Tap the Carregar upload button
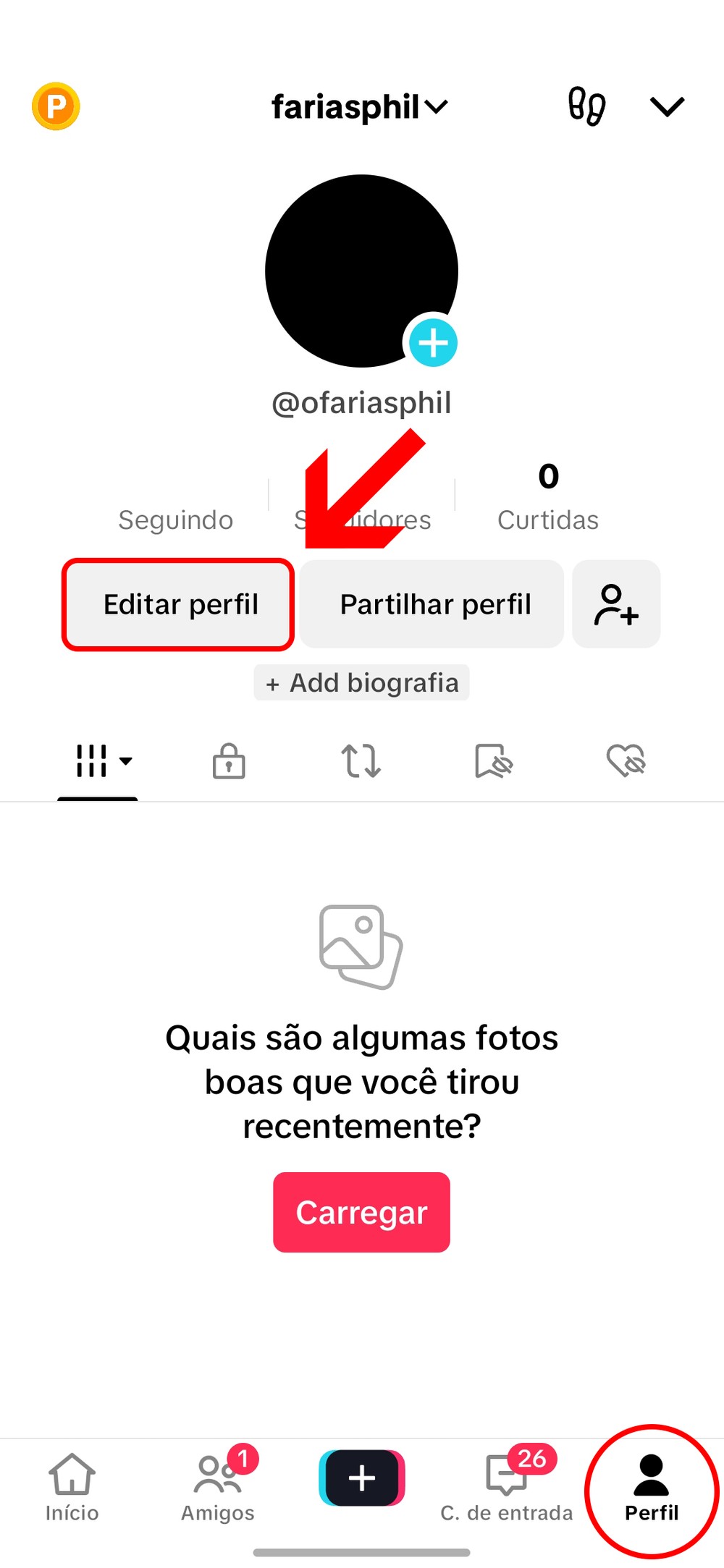 tap(361, 1212)
